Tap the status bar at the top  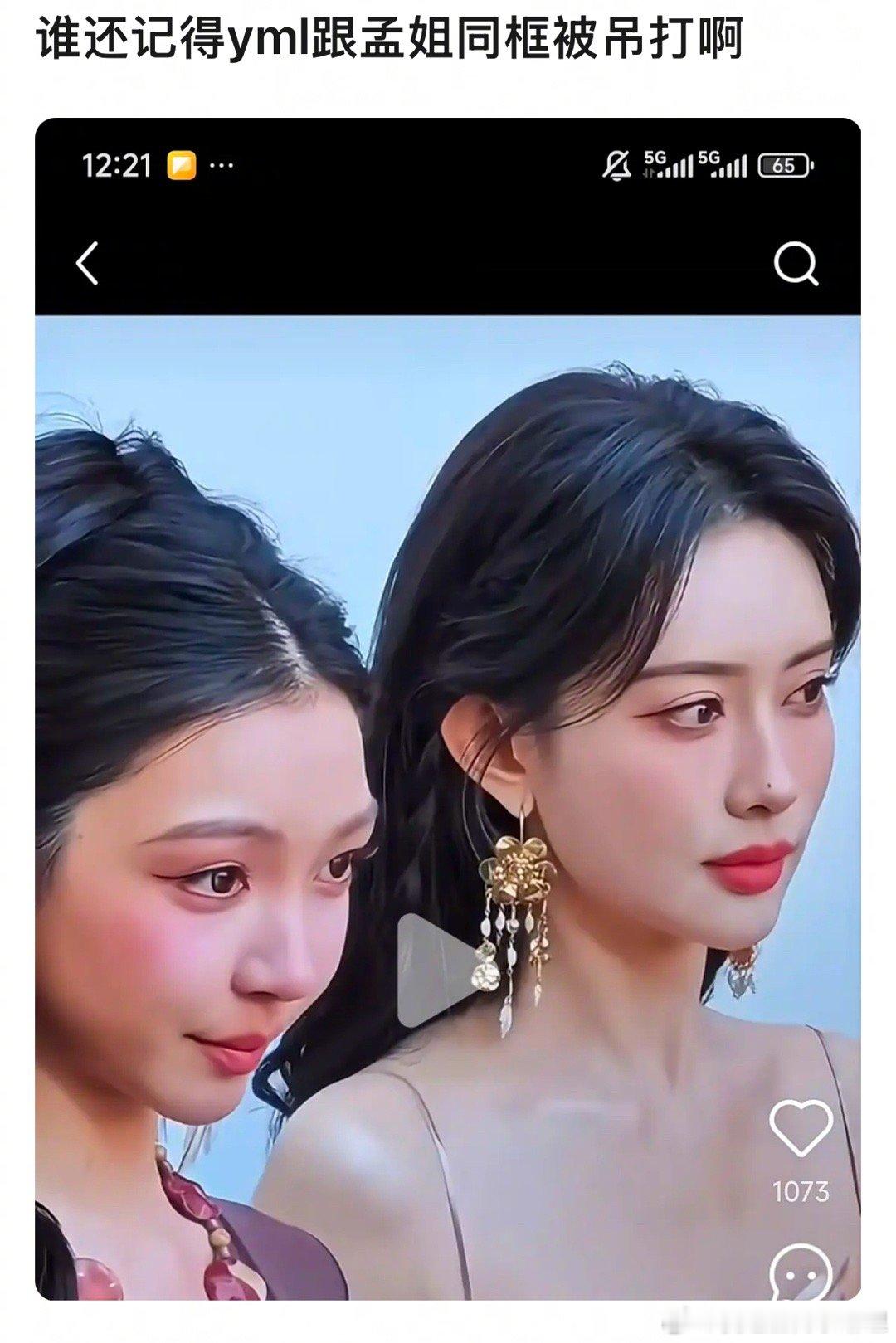point(448,165)
